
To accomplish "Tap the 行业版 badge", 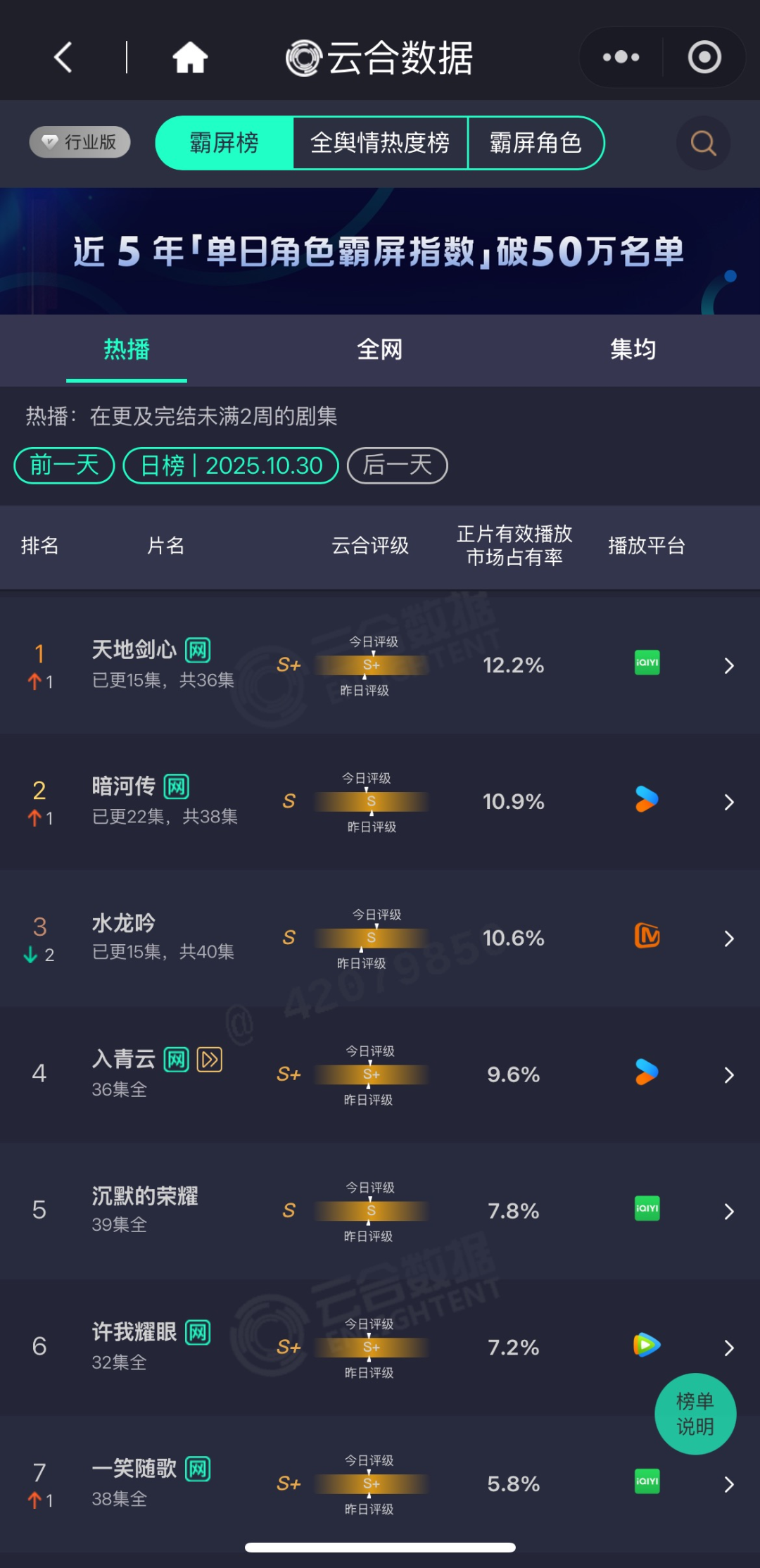I will tap(80, 142).
